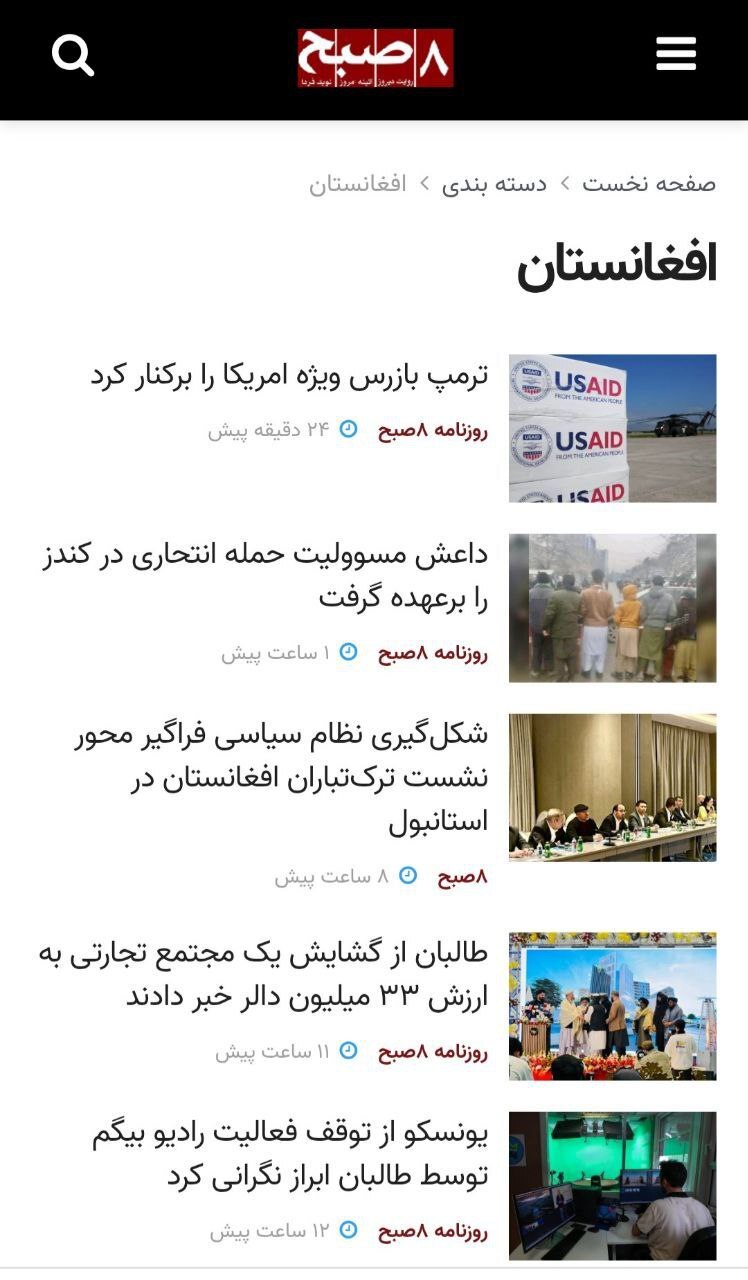
Task: Open یونسکو رادیو بیگم article
Action: [x=290, y=1155]
